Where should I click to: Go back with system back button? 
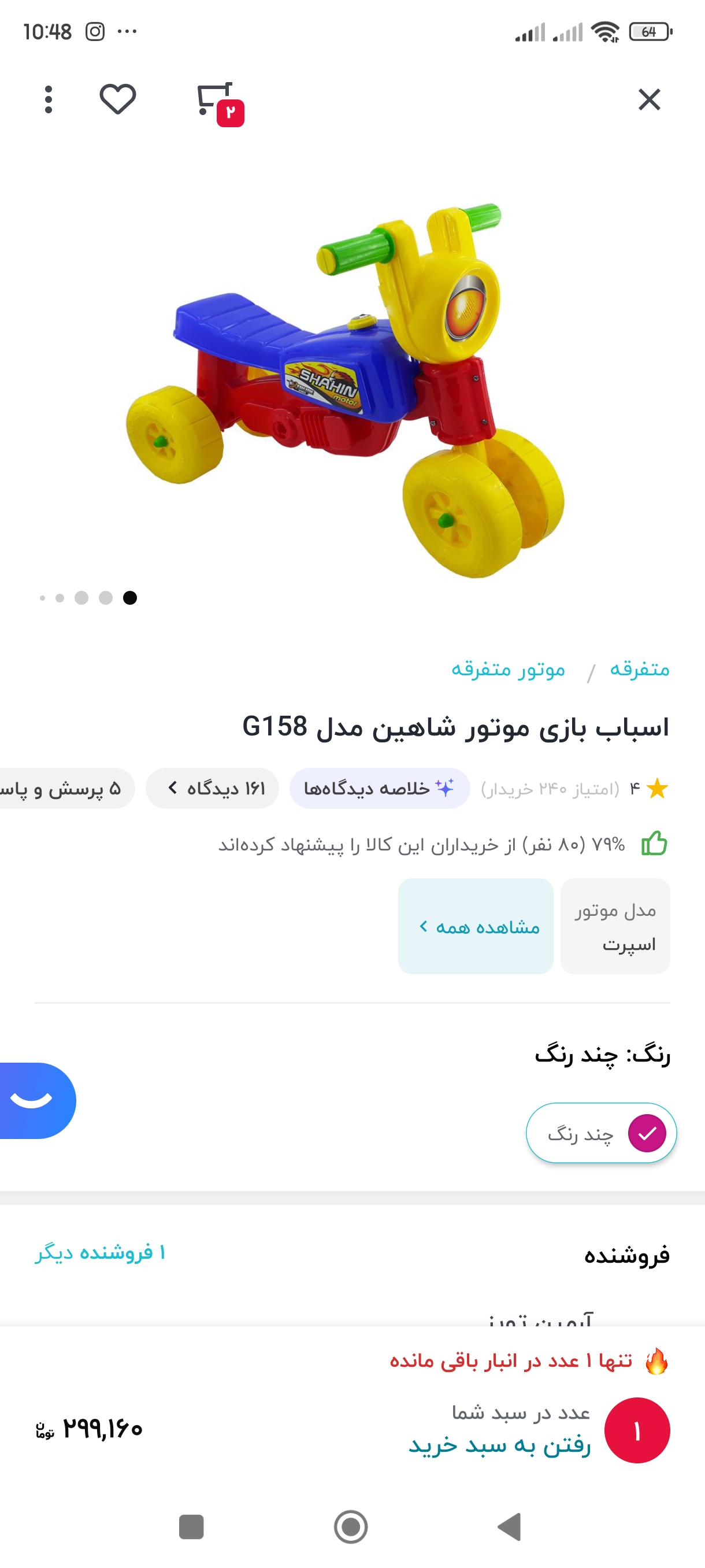pyautogui.click(x=510, y=1526)
